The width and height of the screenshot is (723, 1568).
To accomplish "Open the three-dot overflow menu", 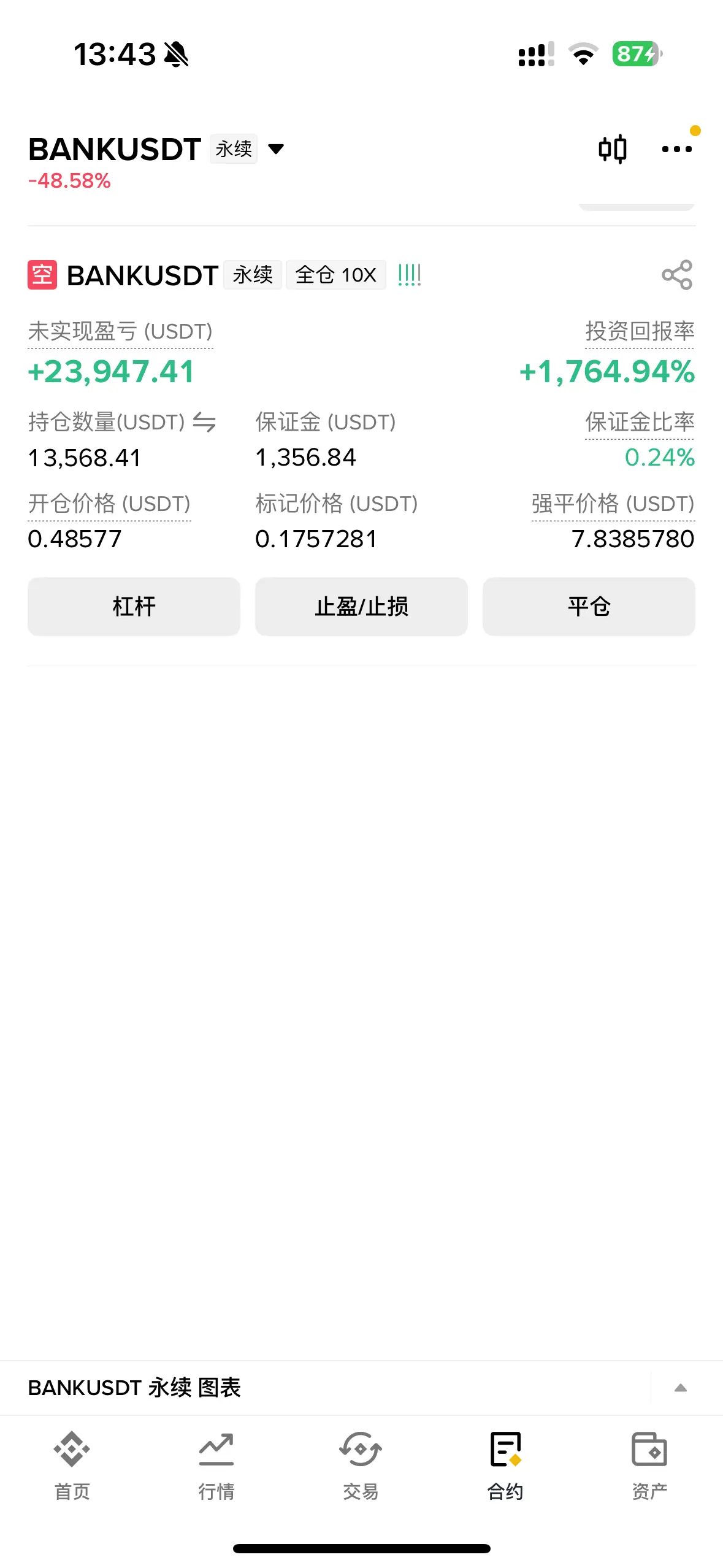I will click(677, 149).
